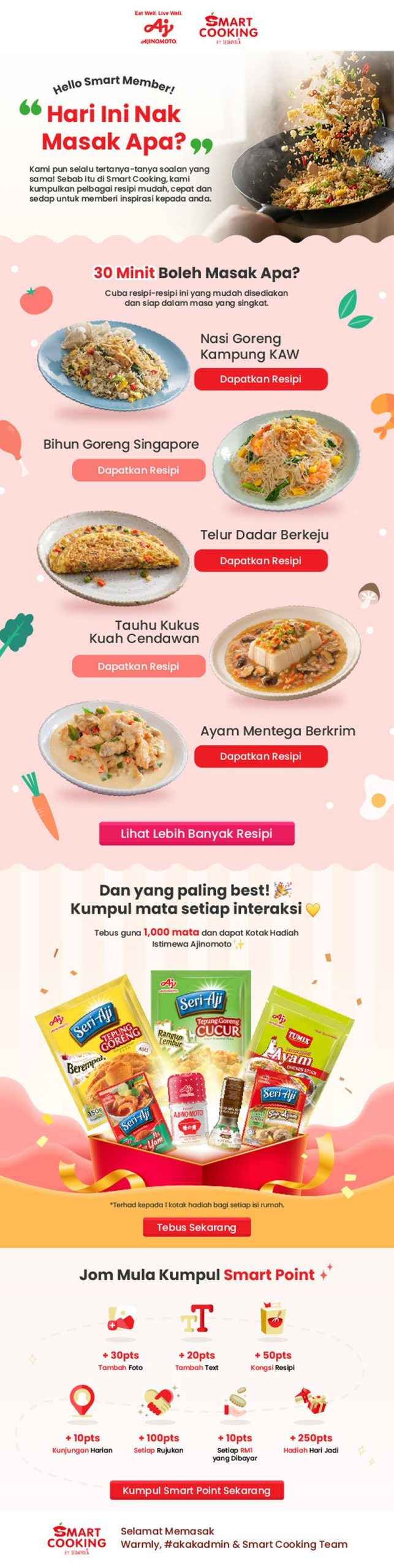Open Dapatkan Resipi for Bihun Goreng Singapore
The height and width of the screenshot is (1568, 394).
pyautogui.click(x=138, y=470)
